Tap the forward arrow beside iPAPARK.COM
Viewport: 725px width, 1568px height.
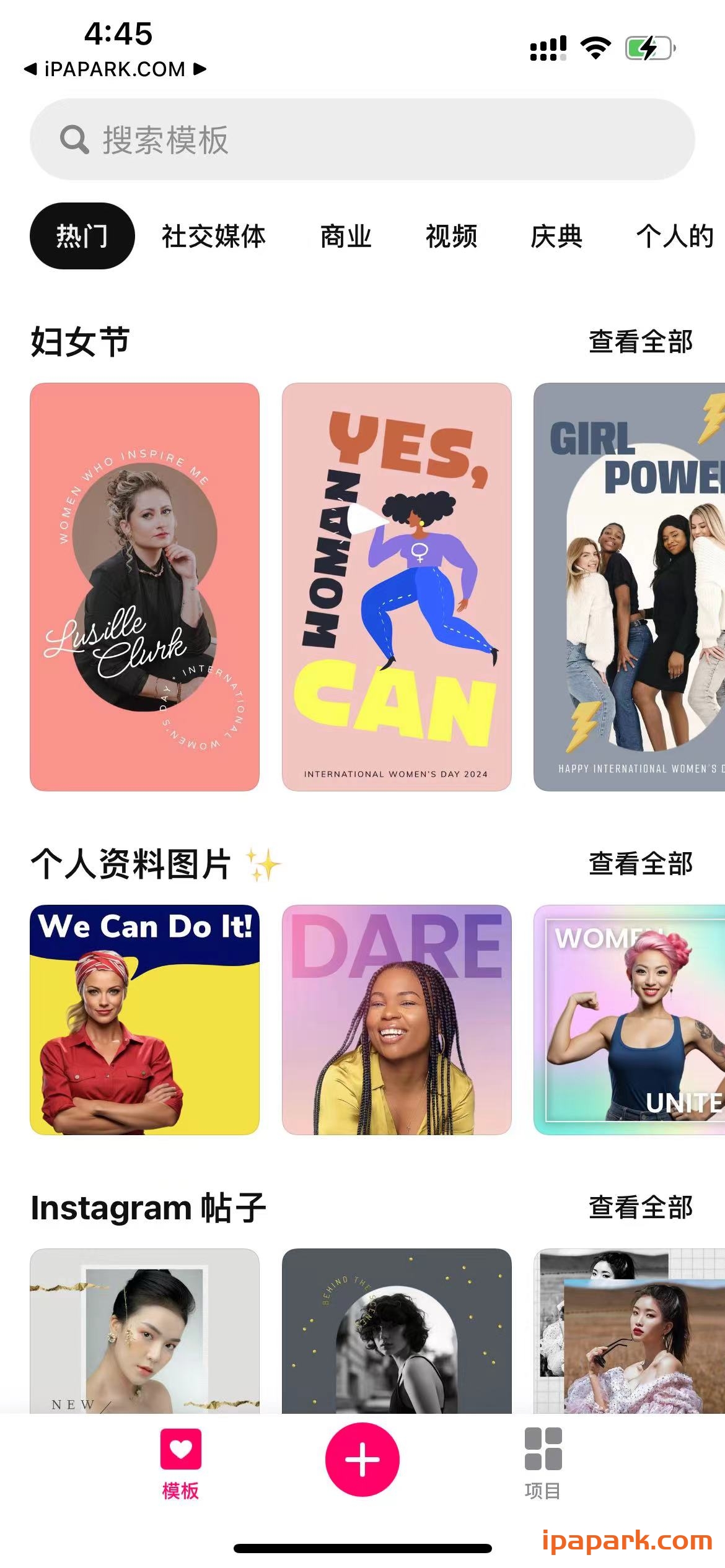coord(200,69)
